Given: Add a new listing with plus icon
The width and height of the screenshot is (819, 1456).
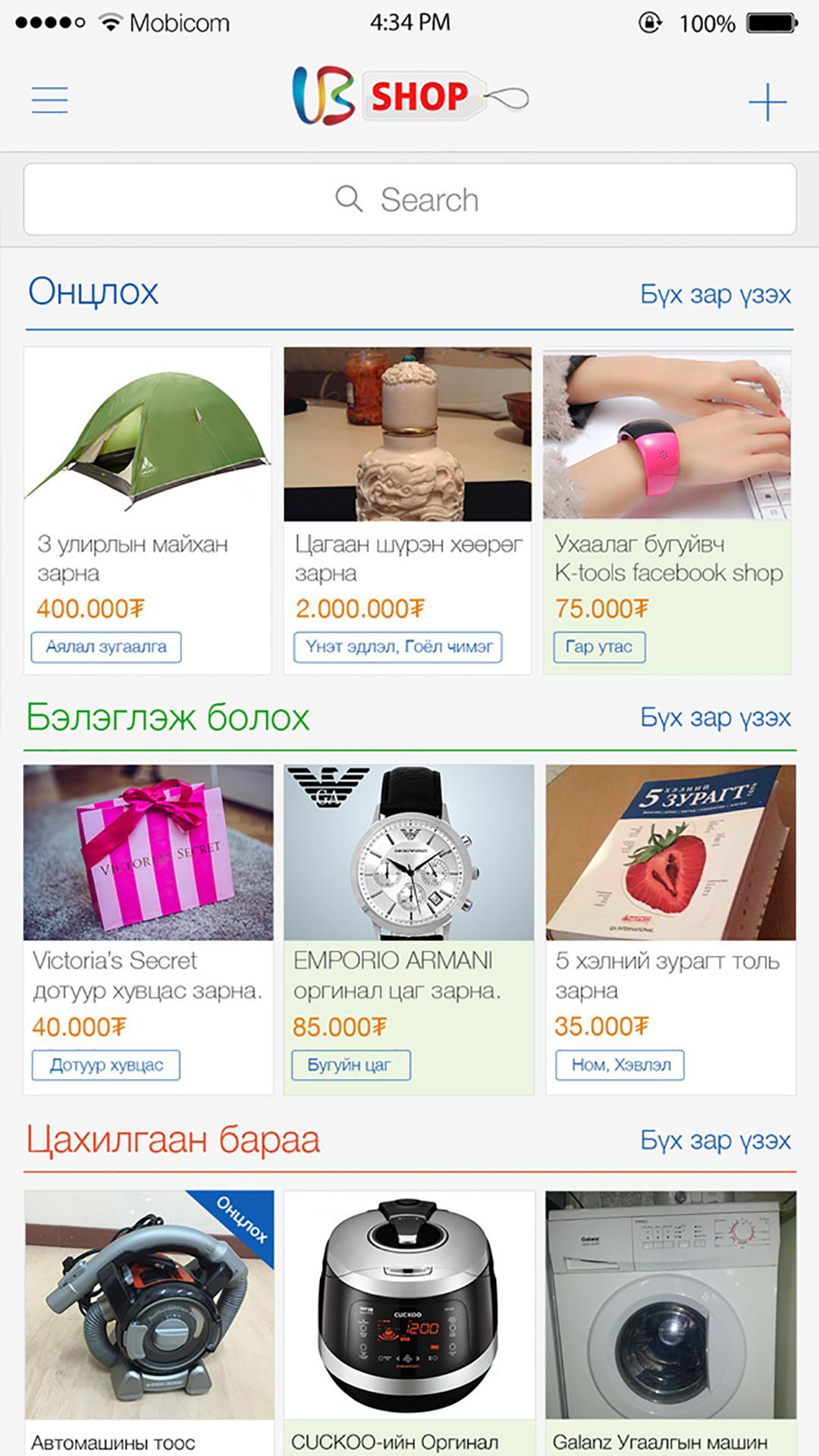Looking at the screenshot, I should [x=767, y=102].
